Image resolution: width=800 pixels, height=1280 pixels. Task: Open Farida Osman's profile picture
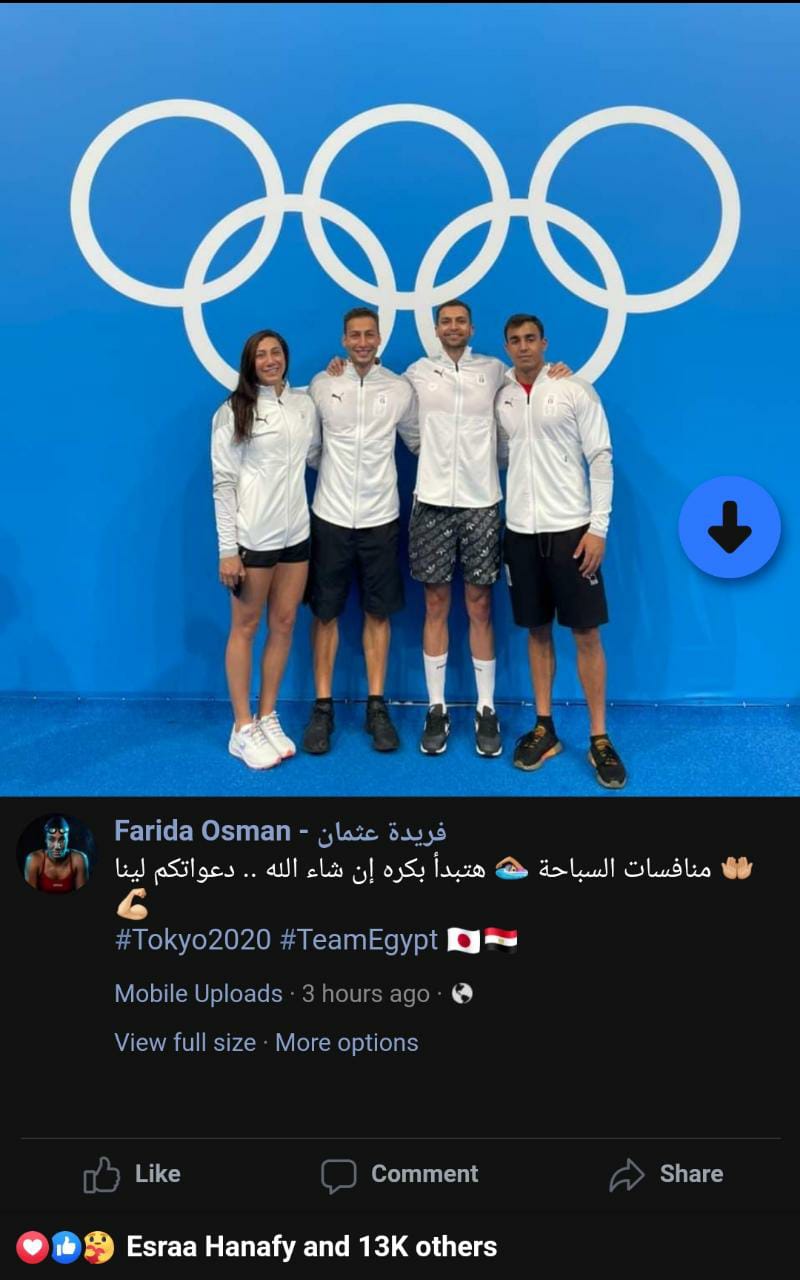(x=56, y=853)
